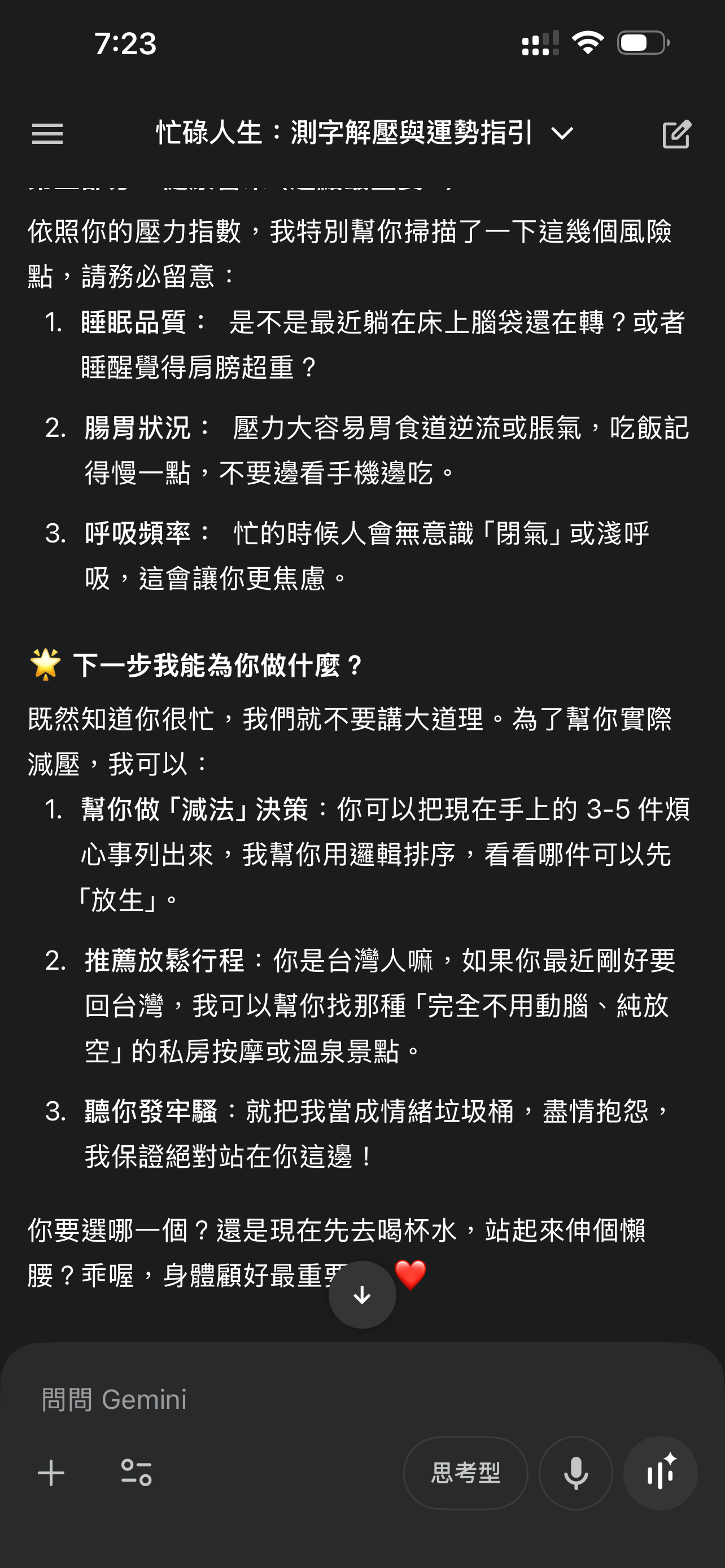
Task: Expand the conversation title dropdown
Action: (364, 133)
